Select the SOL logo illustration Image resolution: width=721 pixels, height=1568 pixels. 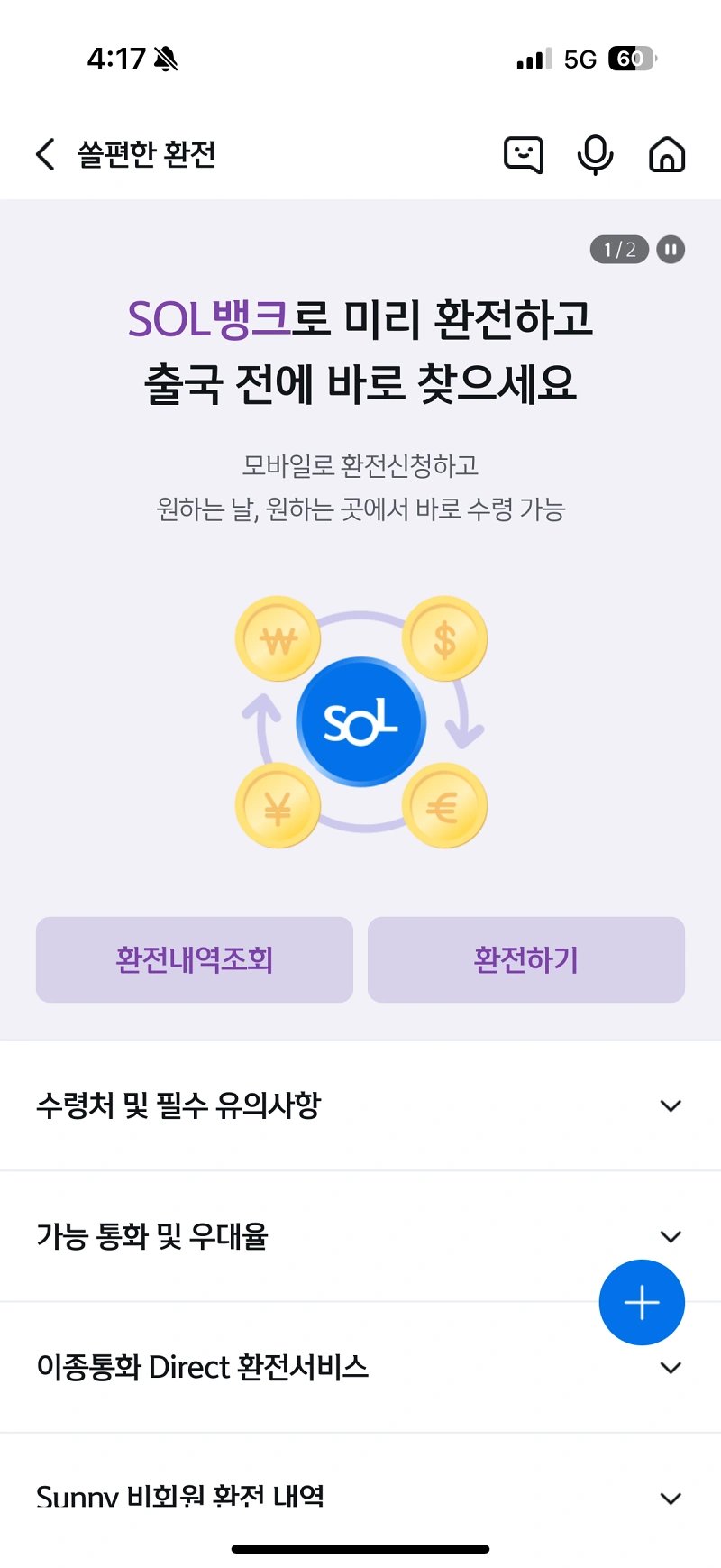360,721
